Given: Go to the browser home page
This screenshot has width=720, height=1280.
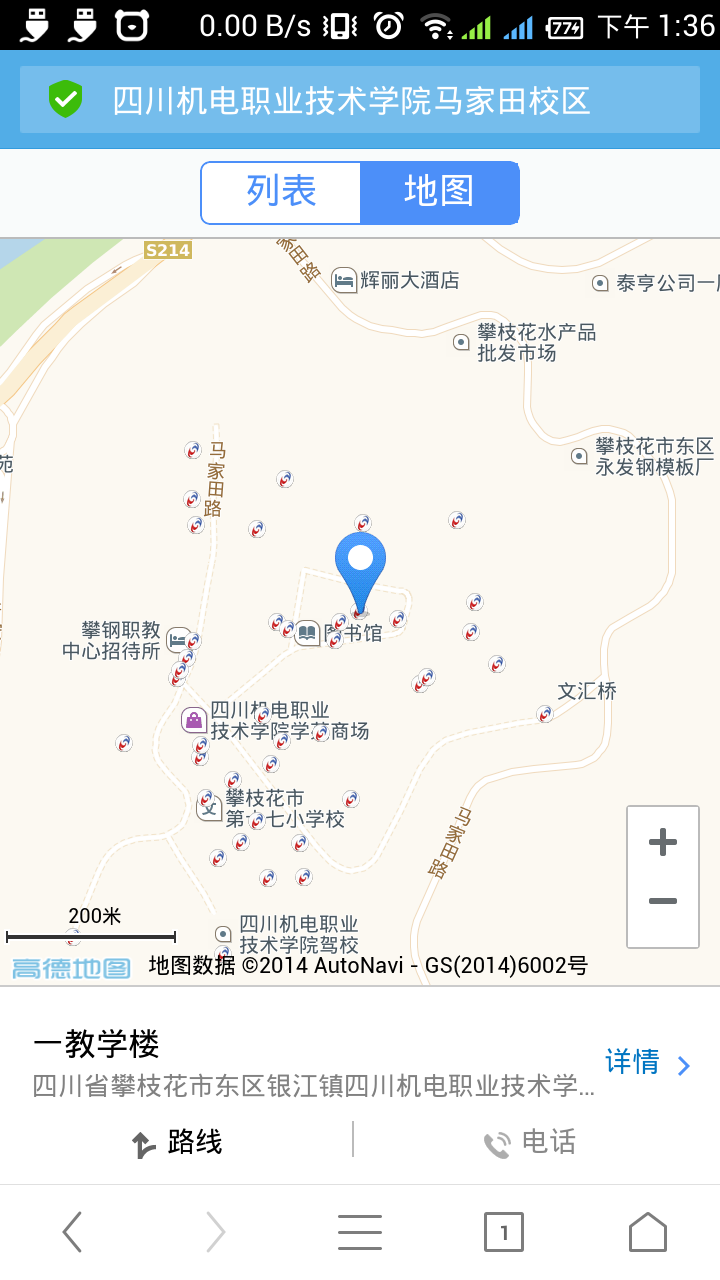Looking at the screenshot, I should pyautogui.click(x=647, y=1232).
